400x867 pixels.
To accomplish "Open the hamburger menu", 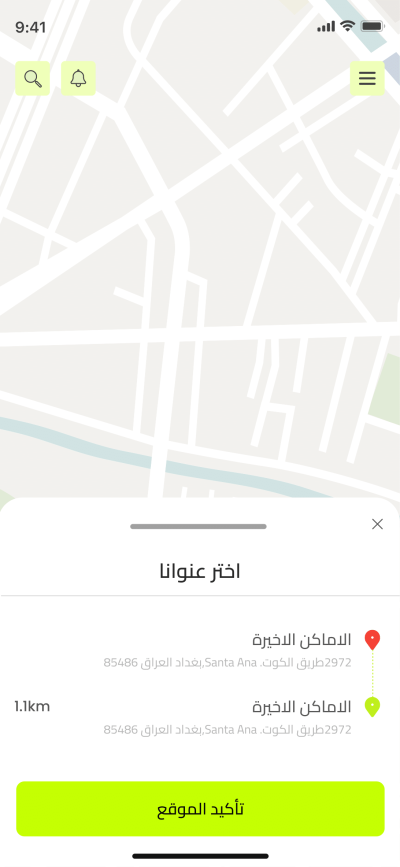I will (367, 79).
